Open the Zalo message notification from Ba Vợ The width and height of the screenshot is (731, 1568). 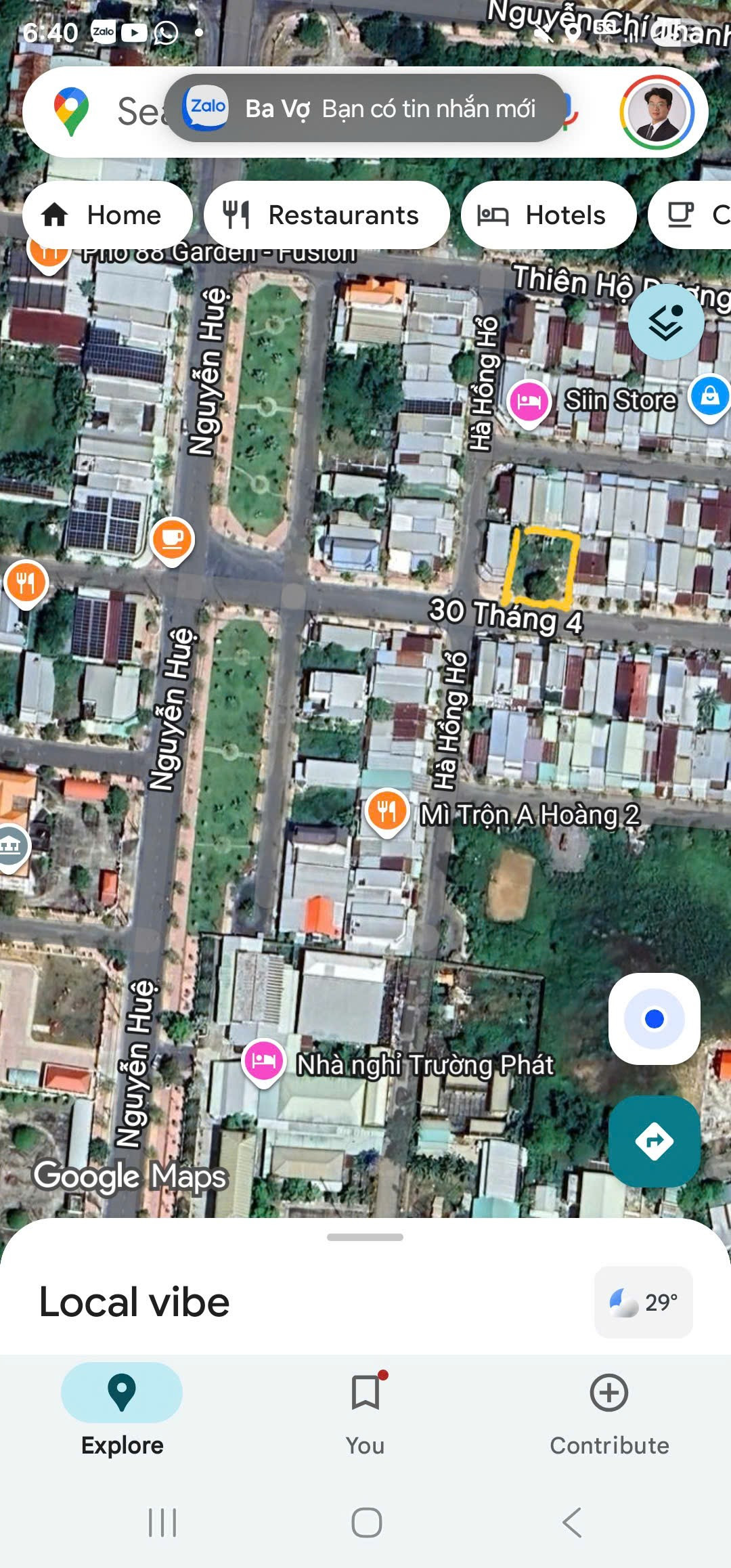(364, 108)
